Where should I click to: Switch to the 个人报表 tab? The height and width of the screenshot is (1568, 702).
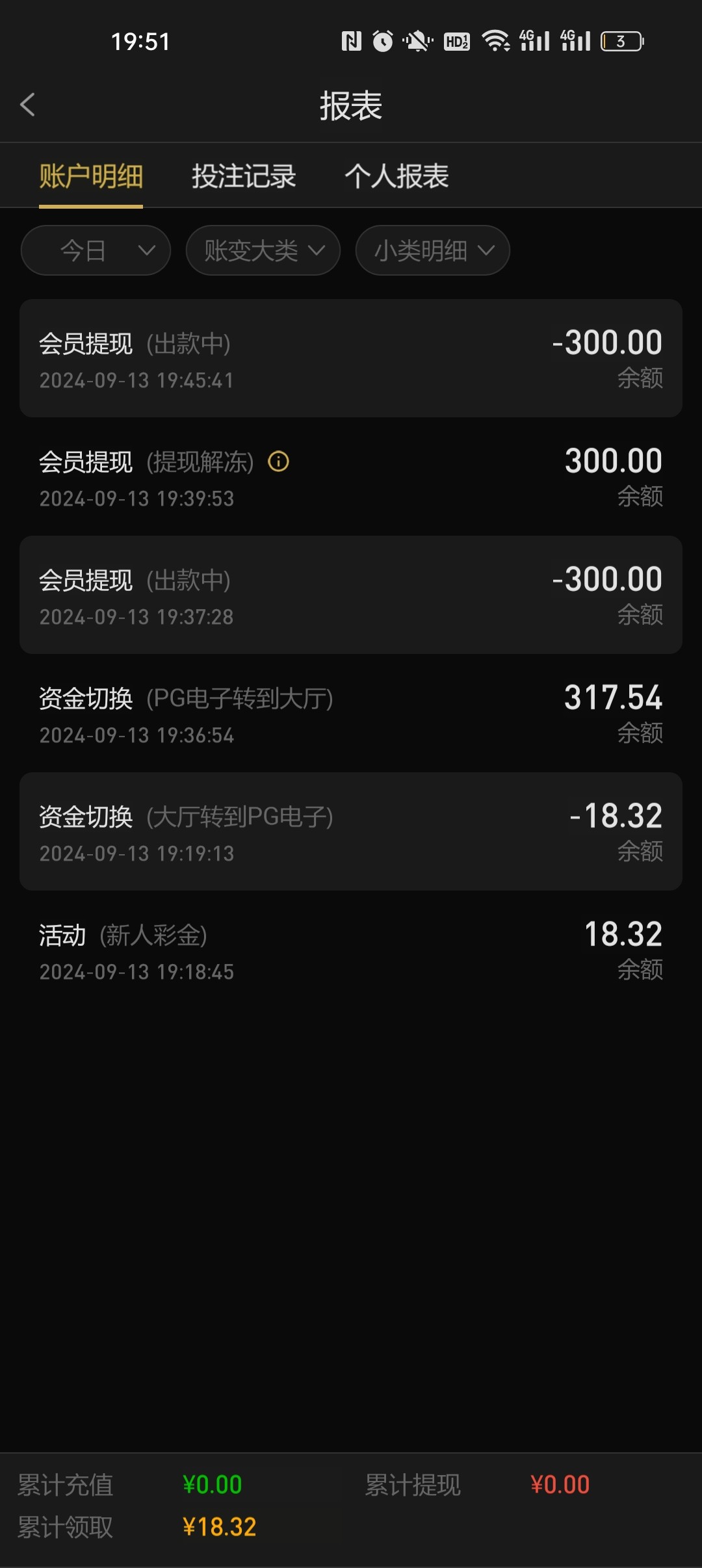tap(396, 176)
